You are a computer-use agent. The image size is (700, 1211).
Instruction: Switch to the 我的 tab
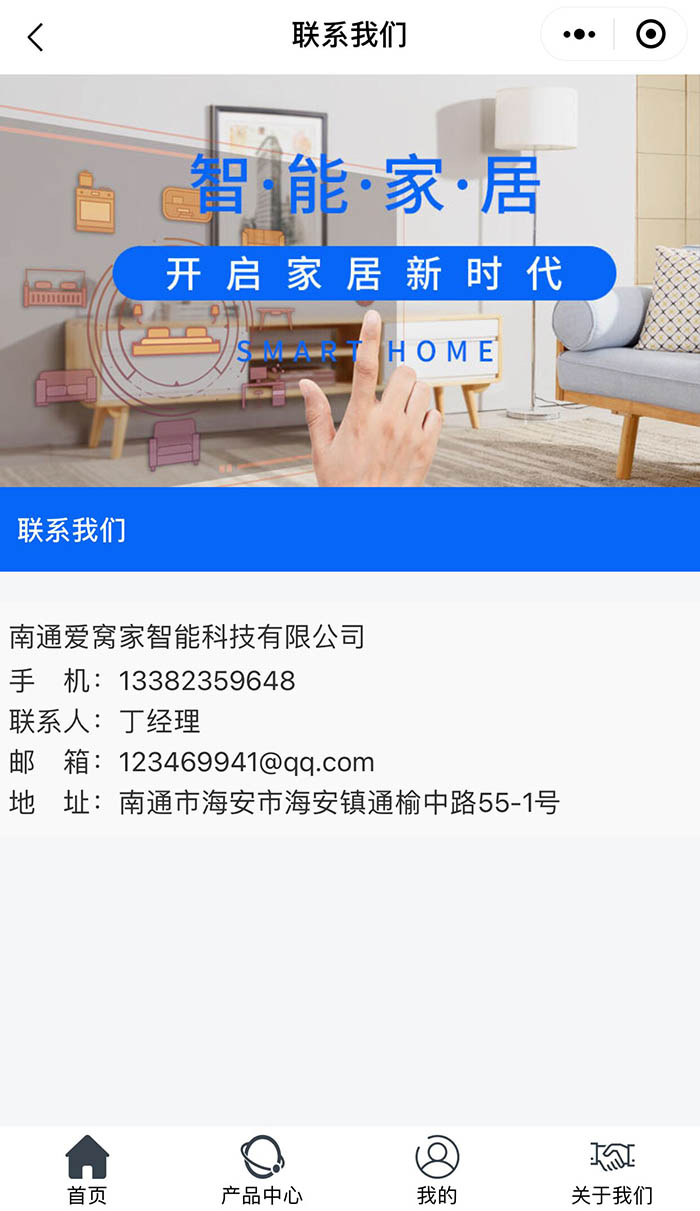click(x=437, y=1169)
